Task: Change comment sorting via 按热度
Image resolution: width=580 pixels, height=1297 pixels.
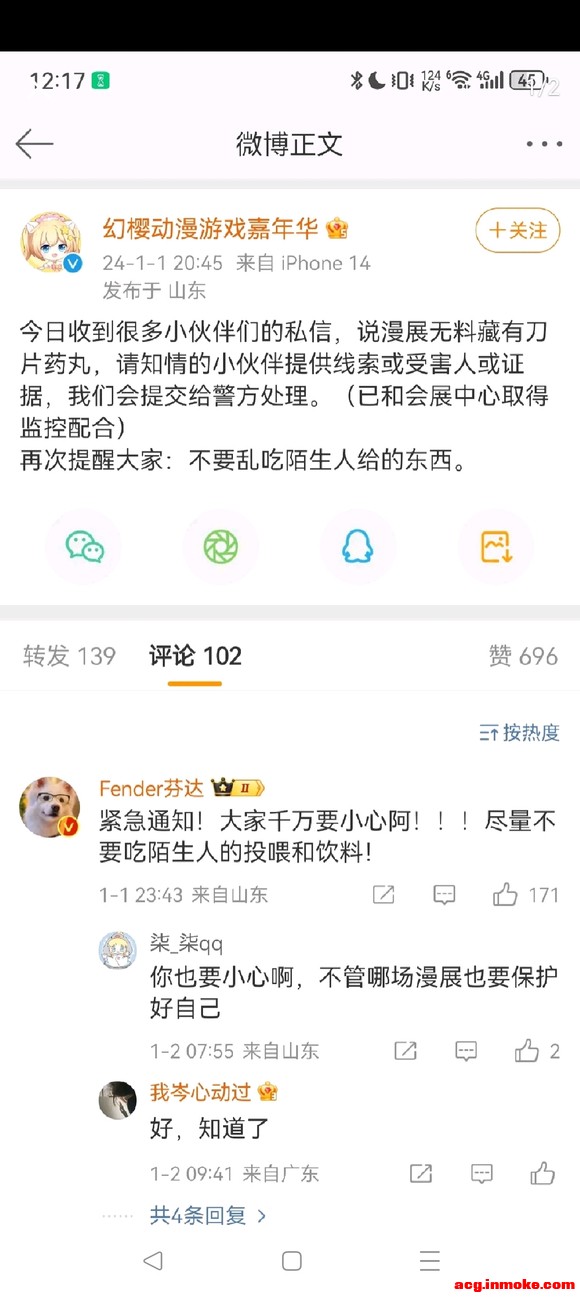Action: (519, 733)
